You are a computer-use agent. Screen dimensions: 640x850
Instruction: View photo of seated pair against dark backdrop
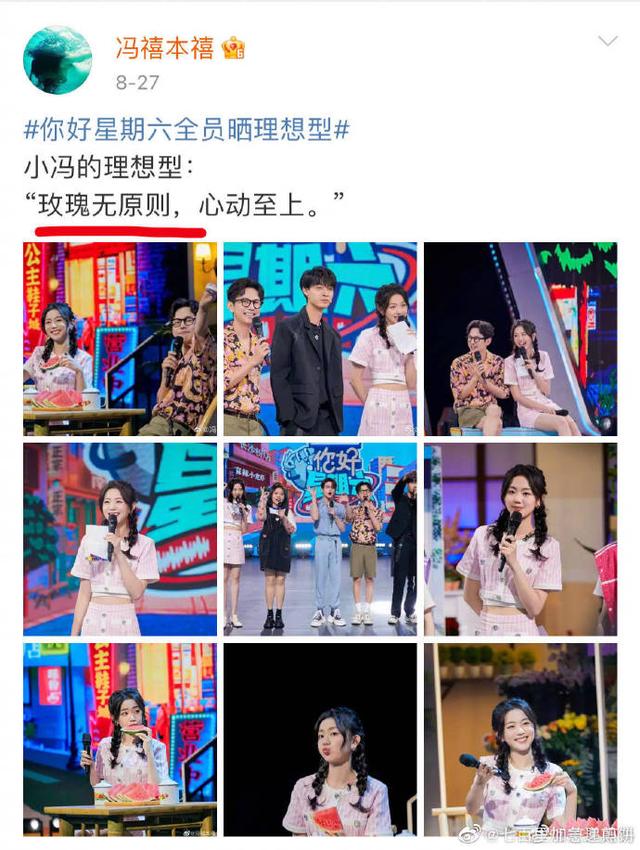(x=520, y=338)
